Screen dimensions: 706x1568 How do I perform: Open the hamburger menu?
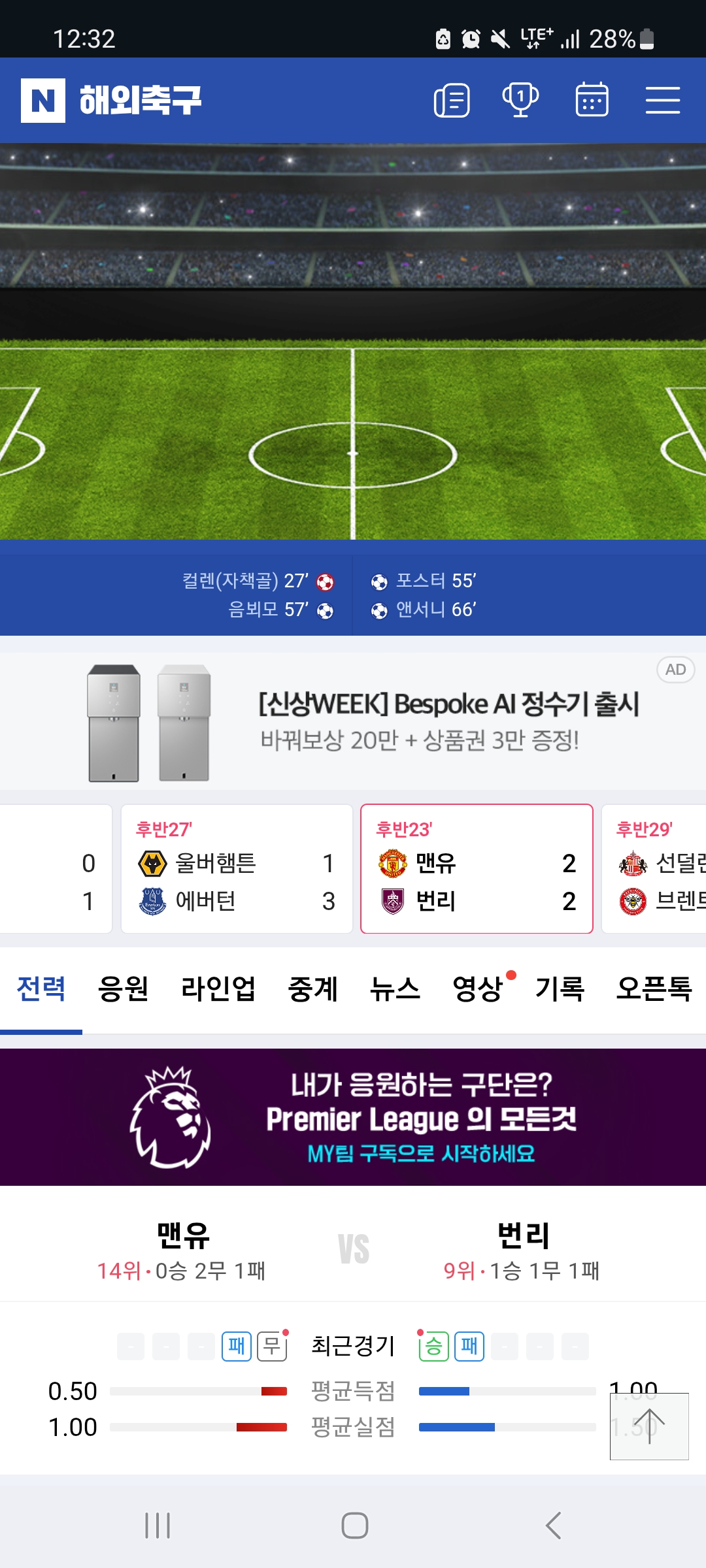pos(663,101)
